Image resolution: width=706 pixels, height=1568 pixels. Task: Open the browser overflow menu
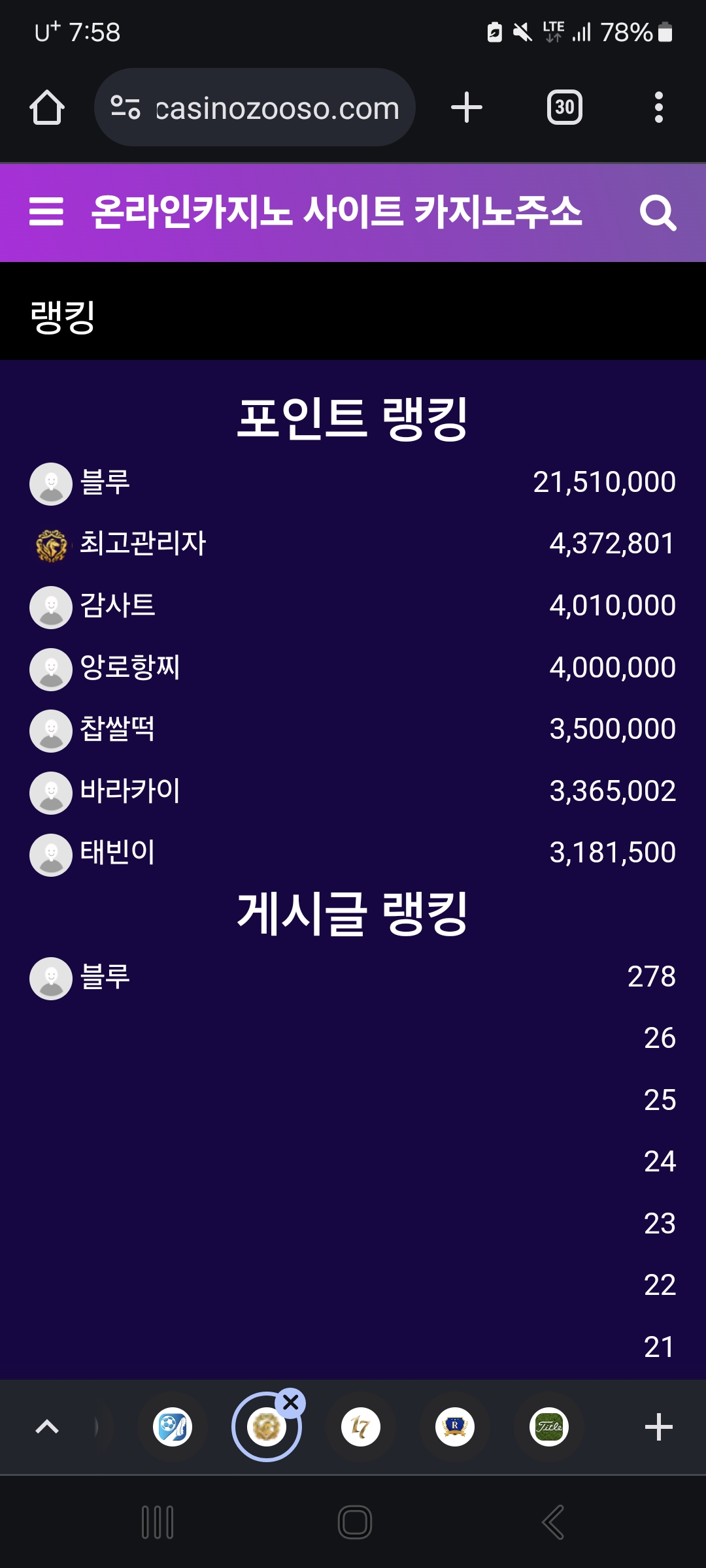tap(659, 107)
